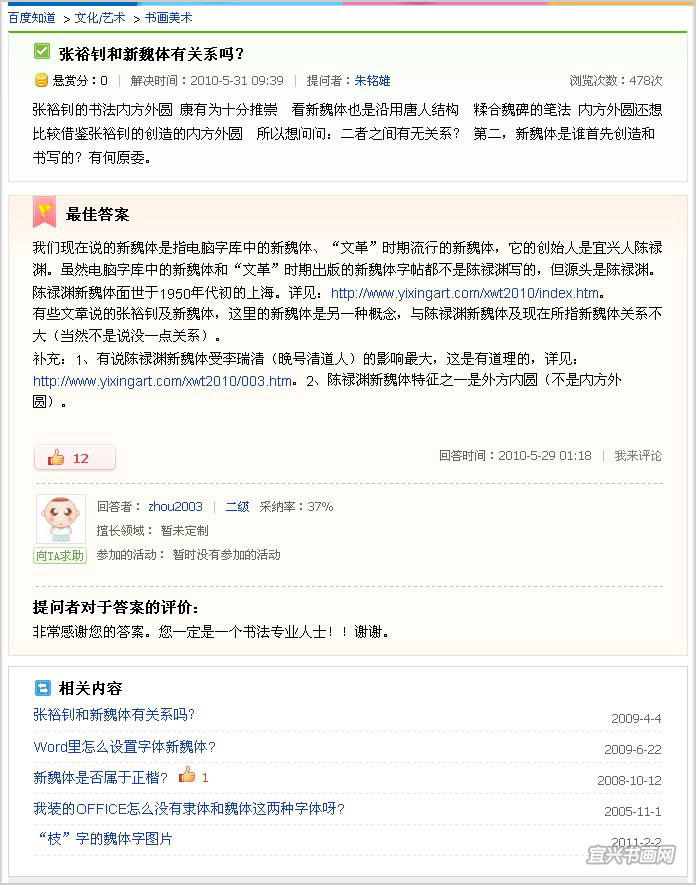The image size is (696, 885).
Task: Open related question Word里怎么设置字体新魏体?
Action: pos(124,747)
